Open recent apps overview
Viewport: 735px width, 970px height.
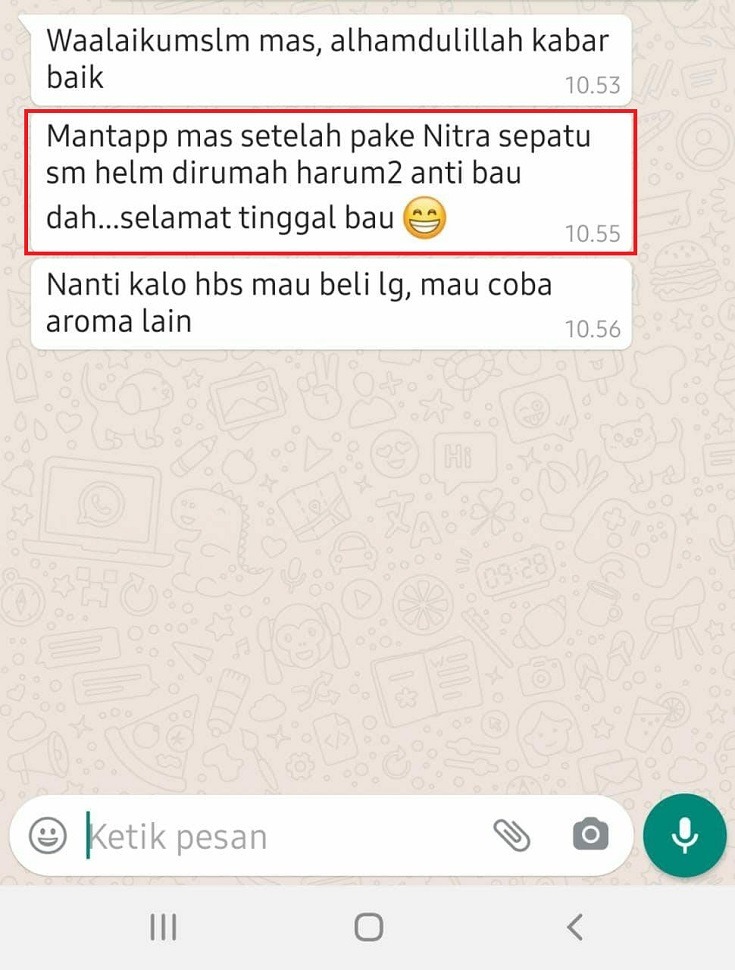tap(163, 928)
